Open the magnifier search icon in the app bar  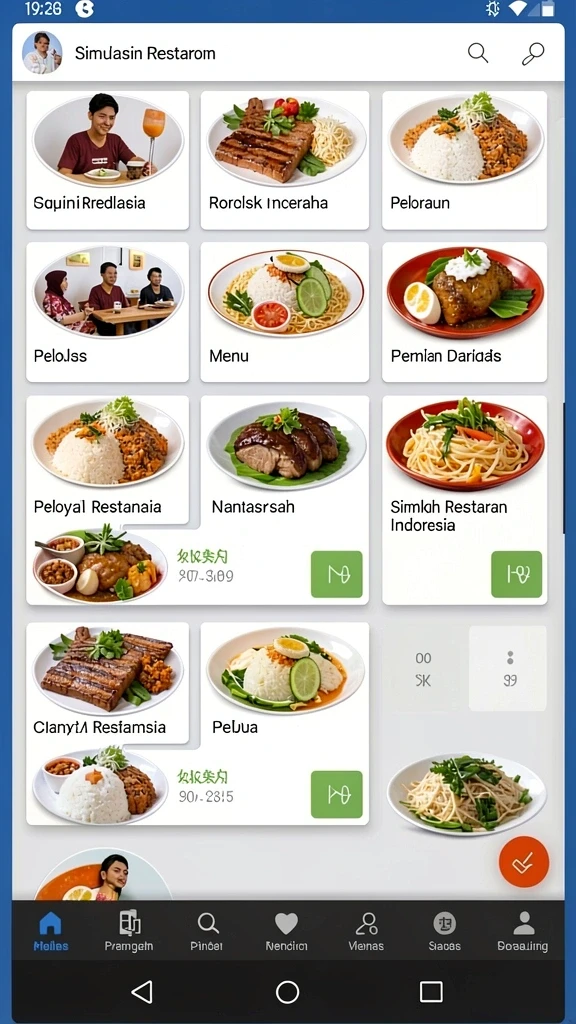coord(478,53)
